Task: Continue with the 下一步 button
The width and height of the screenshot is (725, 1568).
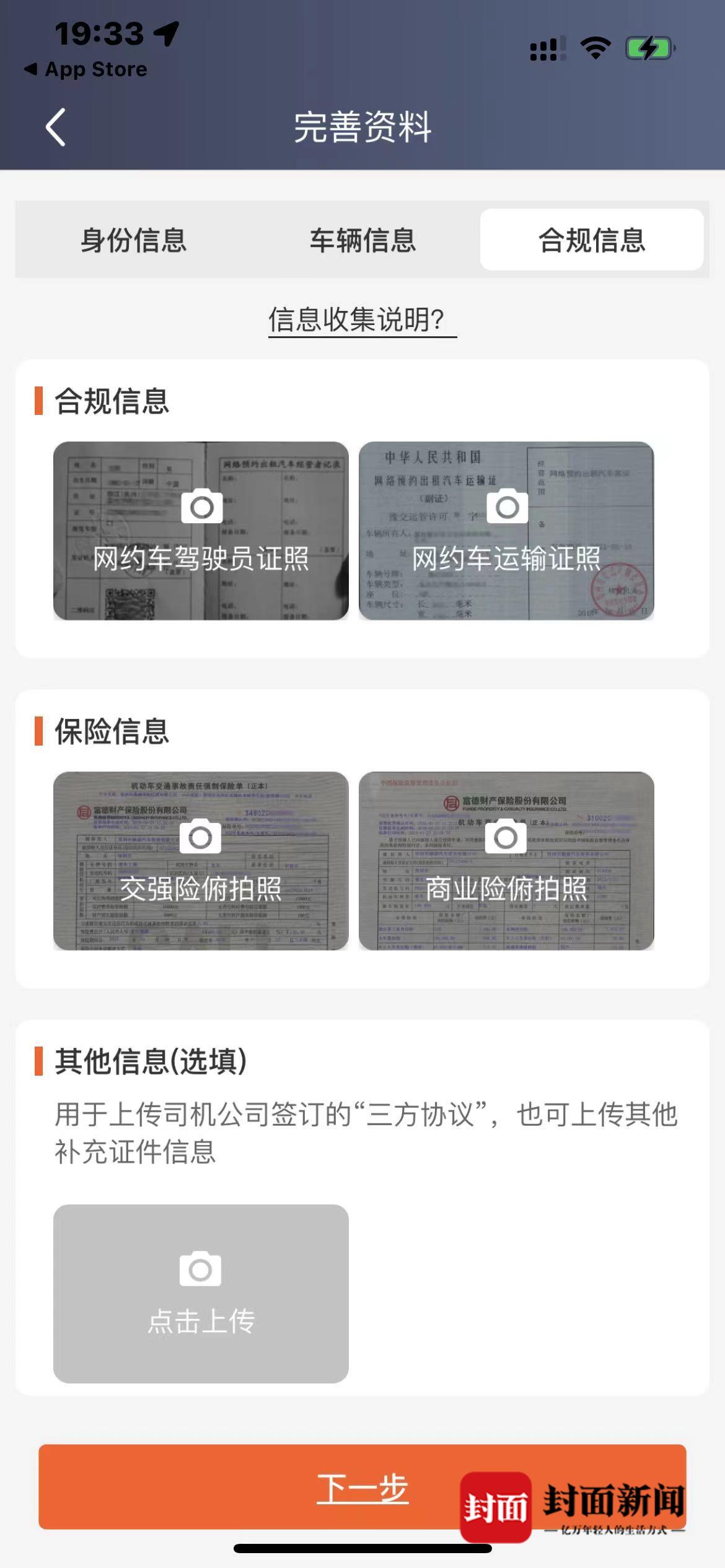Action: click(362, 1486)
